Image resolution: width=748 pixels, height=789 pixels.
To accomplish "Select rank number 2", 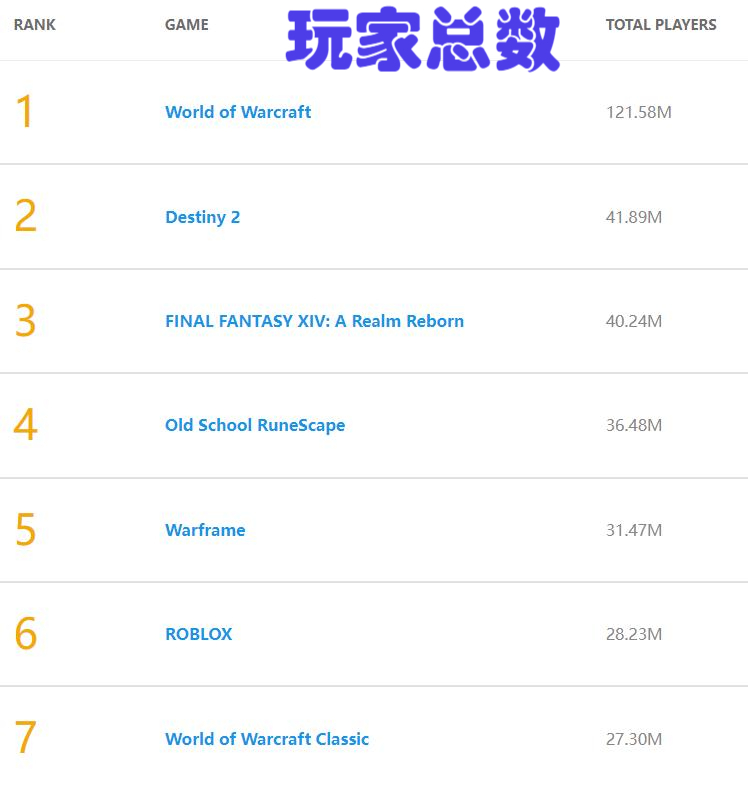I will [x=27, y=217].
